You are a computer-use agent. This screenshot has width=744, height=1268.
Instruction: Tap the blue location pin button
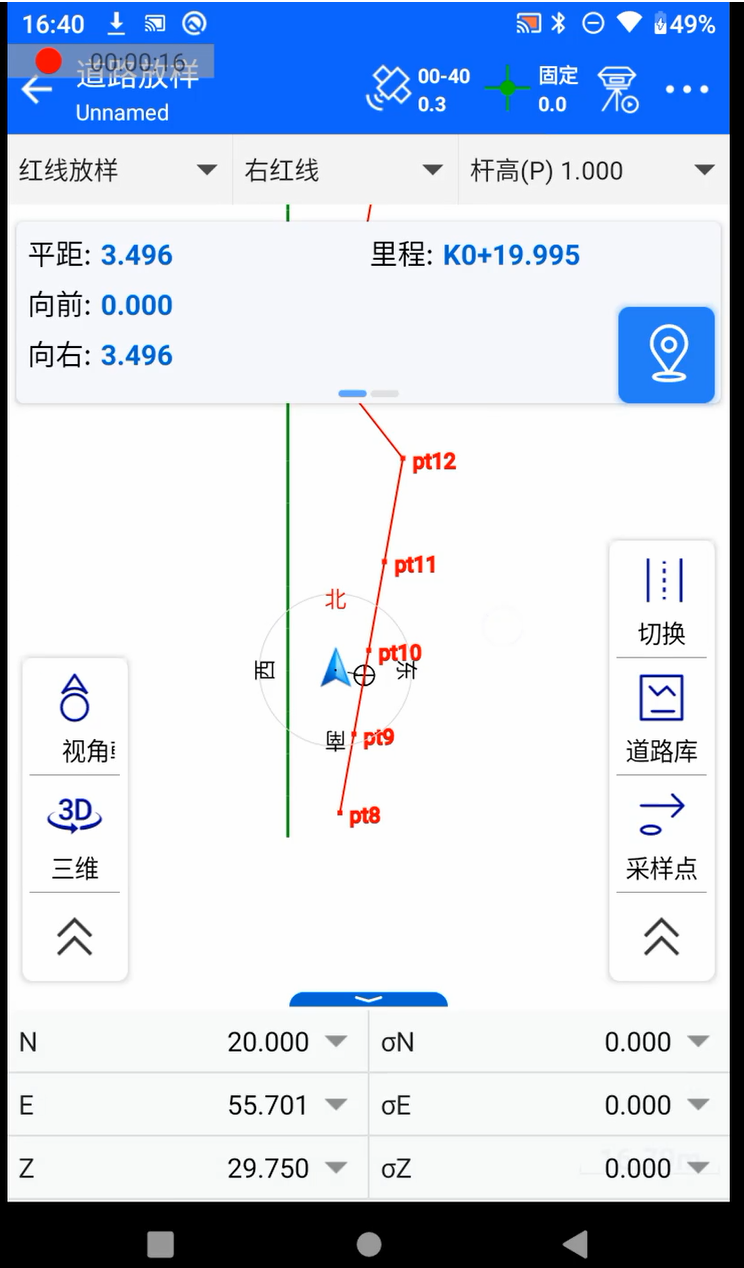tap(667, 355)
